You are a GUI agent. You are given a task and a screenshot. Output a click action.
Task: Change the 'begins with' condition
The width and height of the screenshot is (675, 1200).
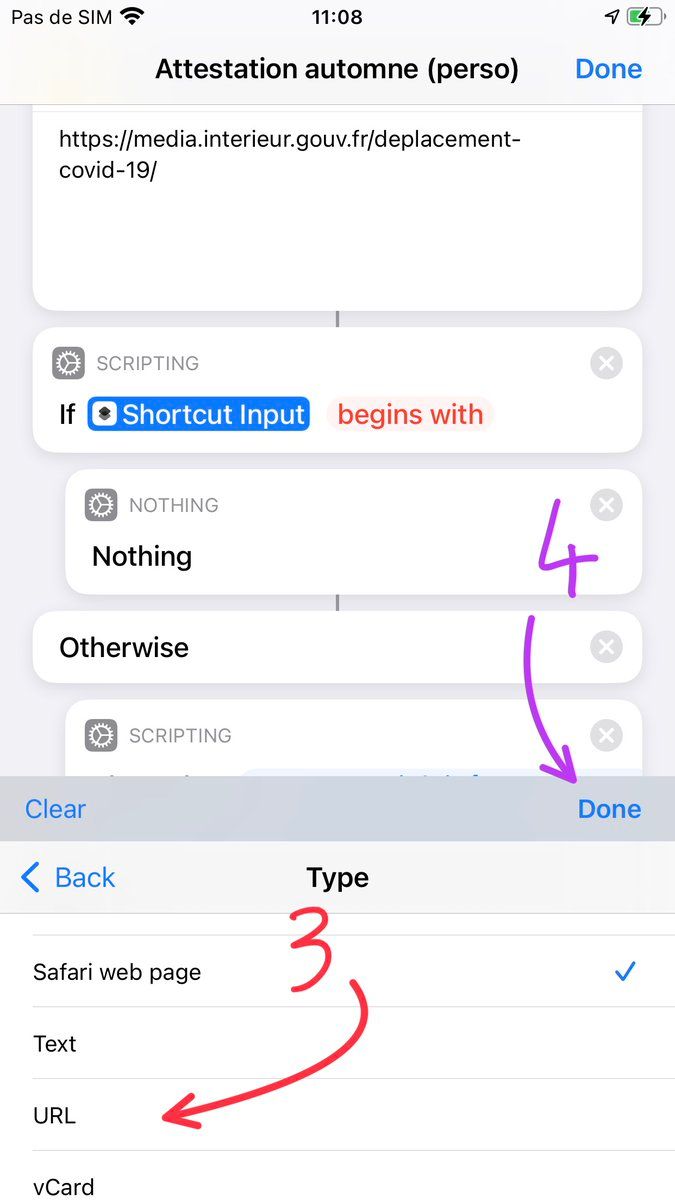click(x=410, y=414)
